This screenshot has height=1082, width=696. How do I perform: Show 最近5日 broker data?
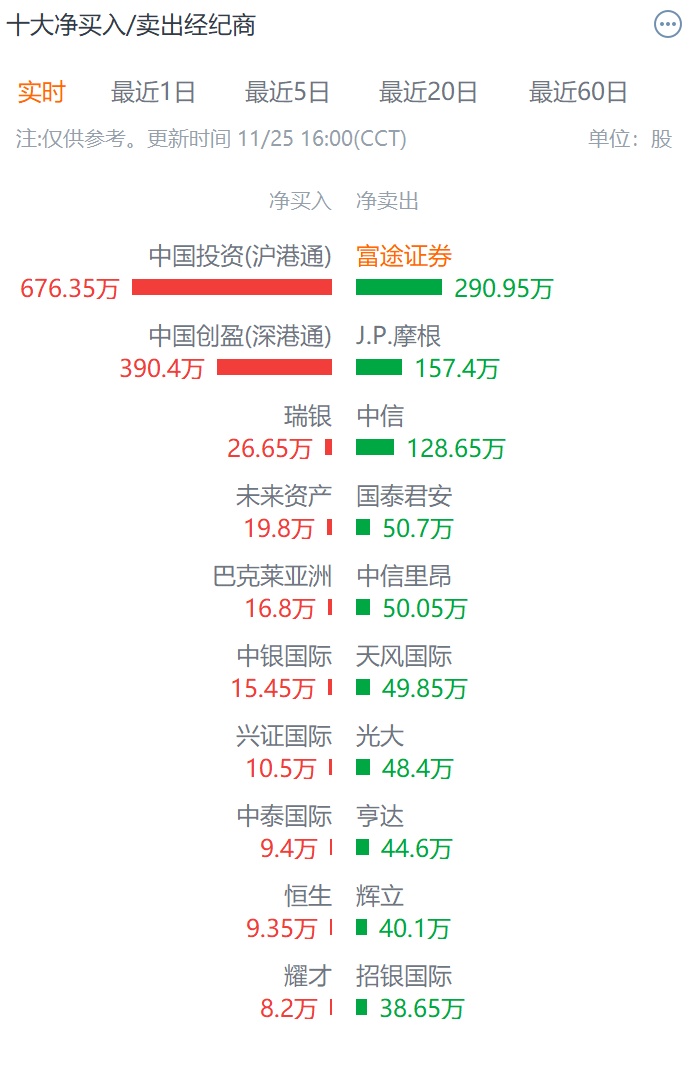(287, 93)
